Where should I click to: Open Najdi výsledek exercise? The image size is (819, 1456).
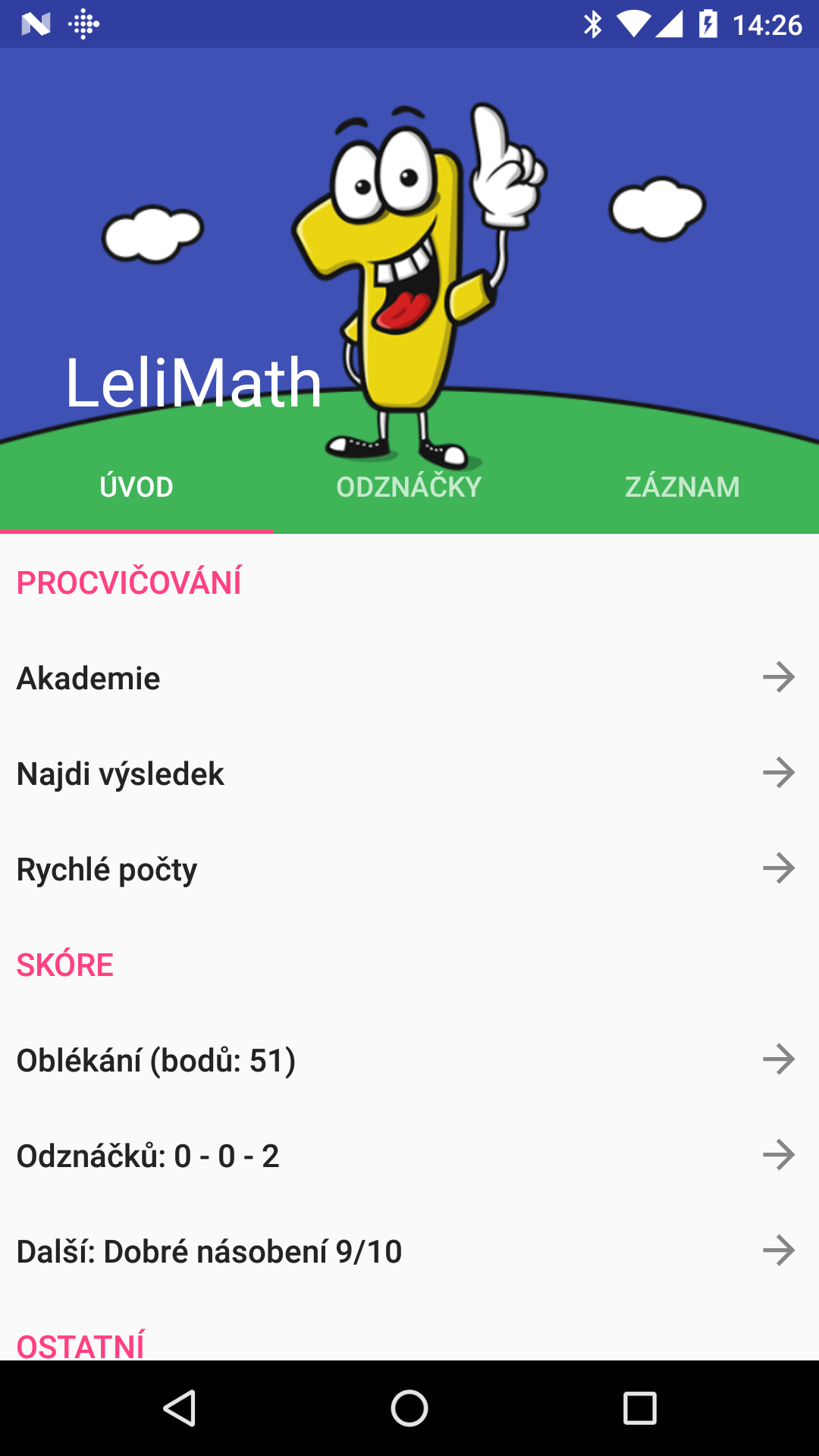click(409, 773)
